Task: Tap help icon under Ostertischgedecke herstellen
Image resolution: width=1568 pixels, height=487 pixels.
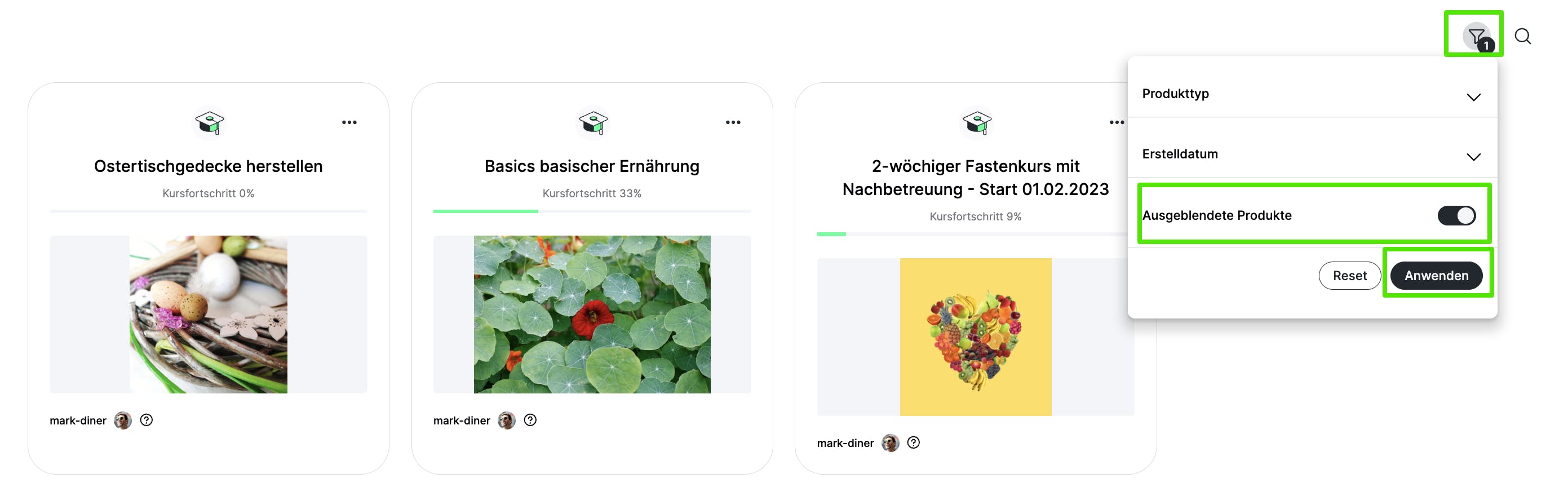Action: (x=147, y=419)
